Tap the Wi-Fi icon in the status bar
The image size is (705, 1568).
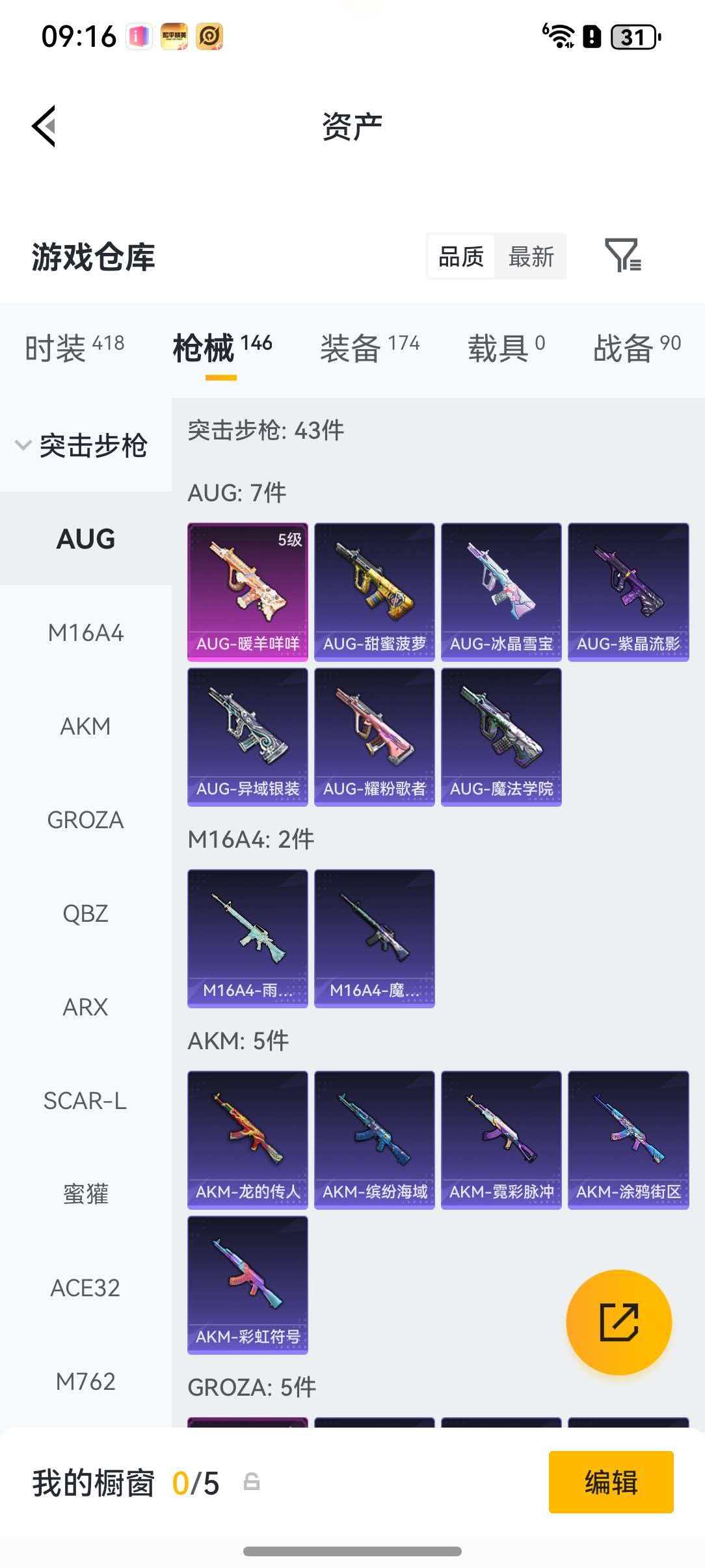[561, 37]
